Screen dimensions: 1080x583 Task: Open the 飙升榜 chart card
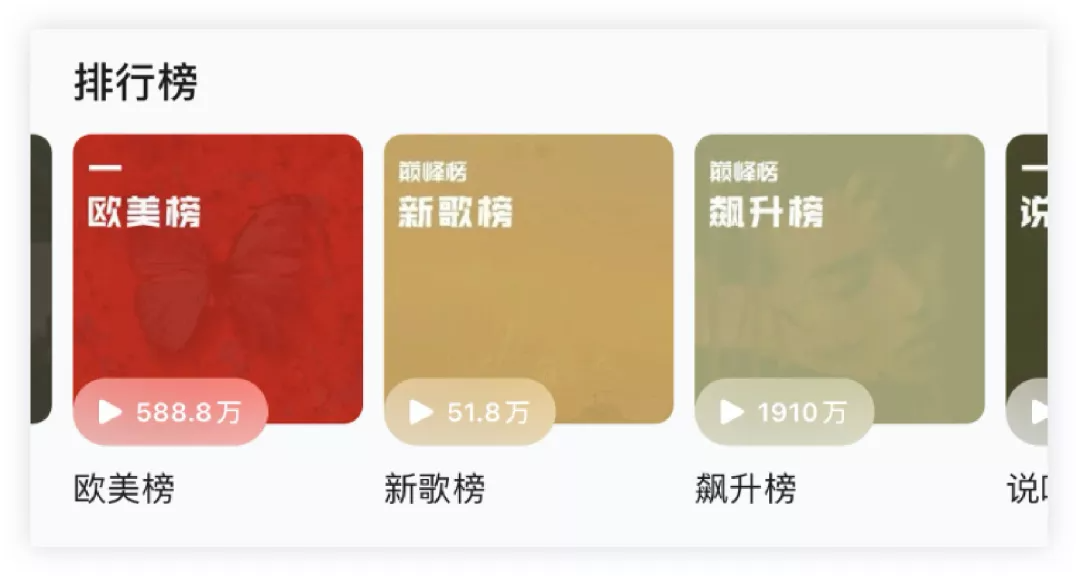tap(839, 270)
